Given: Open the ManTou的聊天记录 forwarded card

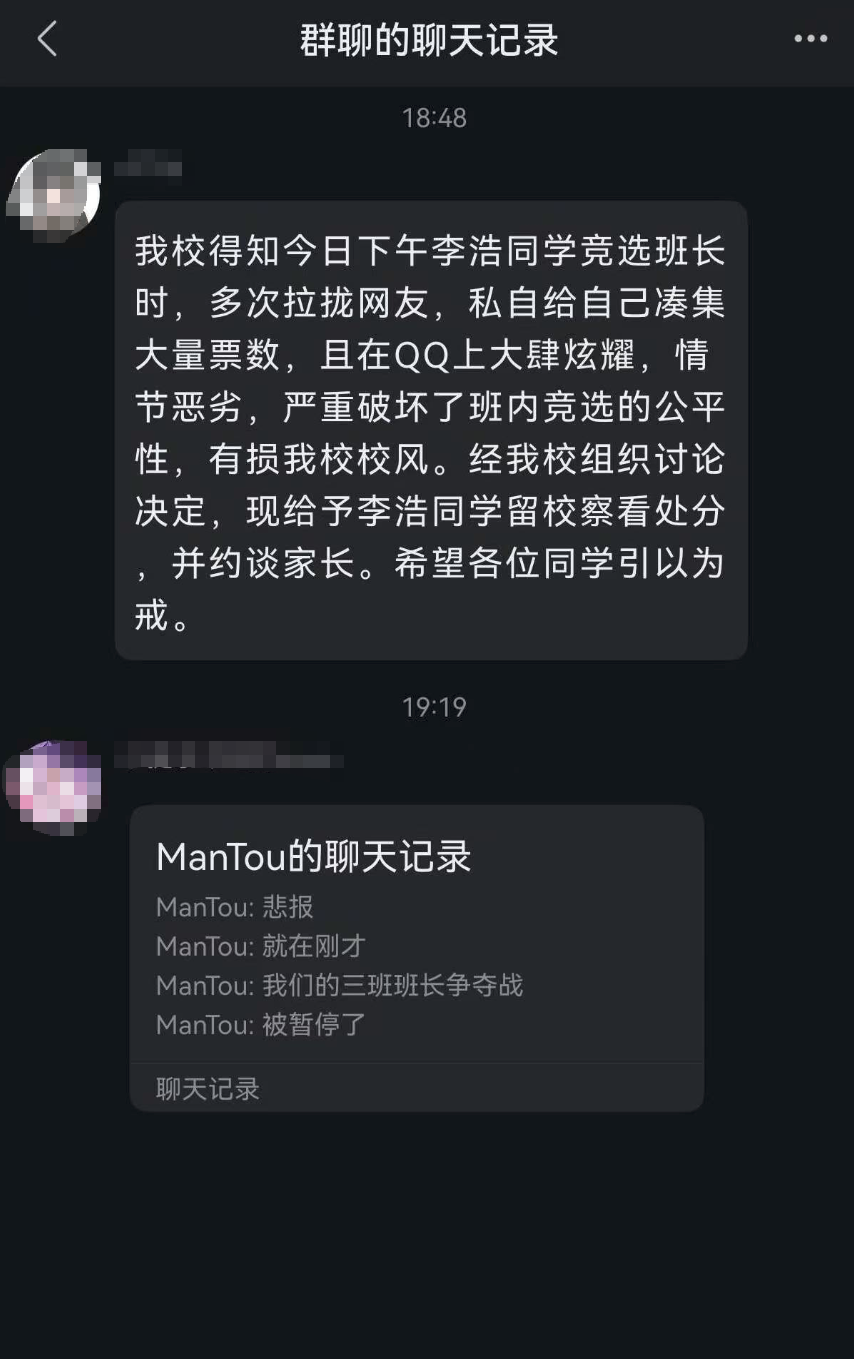Looking at the screenshot, I should tap(417, 955).
